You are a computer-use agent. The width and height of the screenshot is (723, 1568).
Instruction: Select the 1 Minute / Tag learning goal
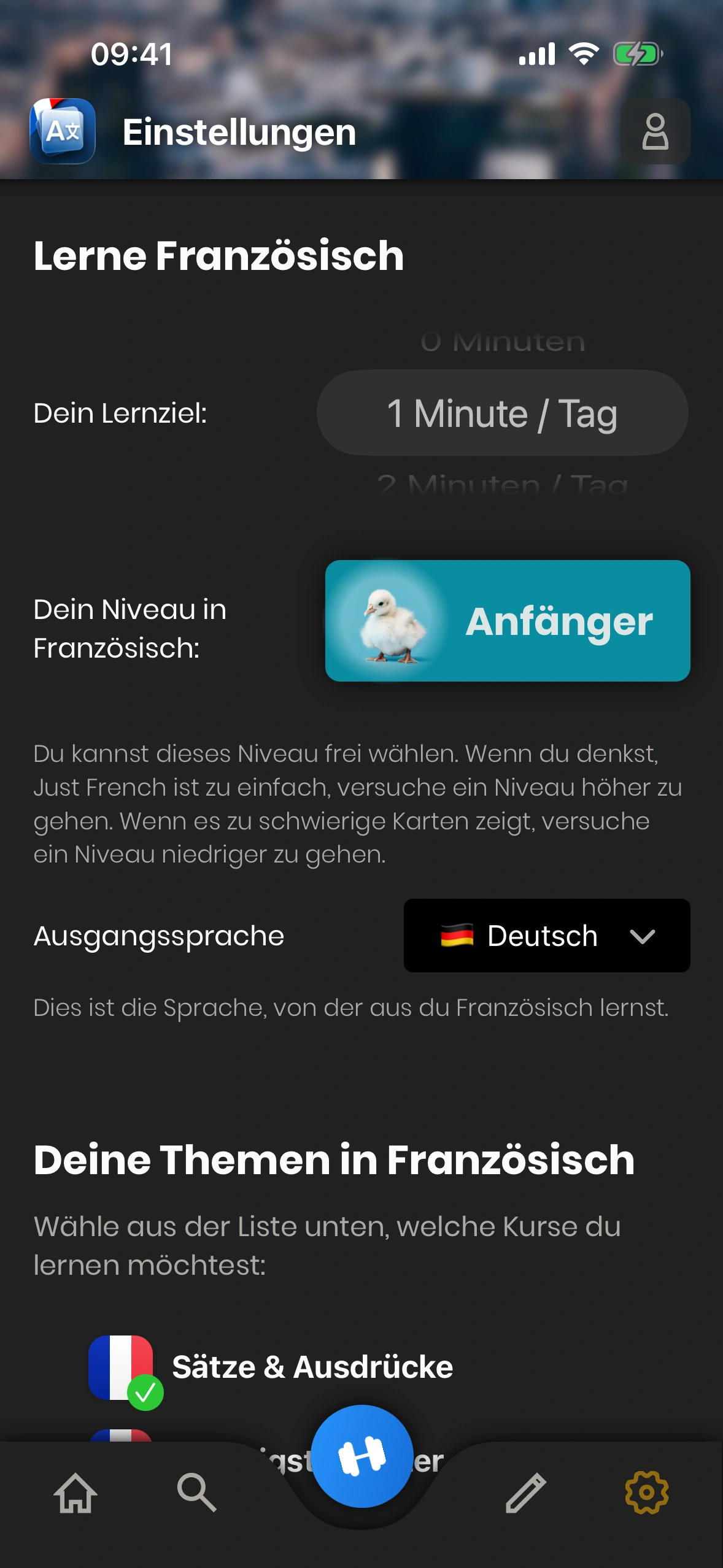point(502,413)
